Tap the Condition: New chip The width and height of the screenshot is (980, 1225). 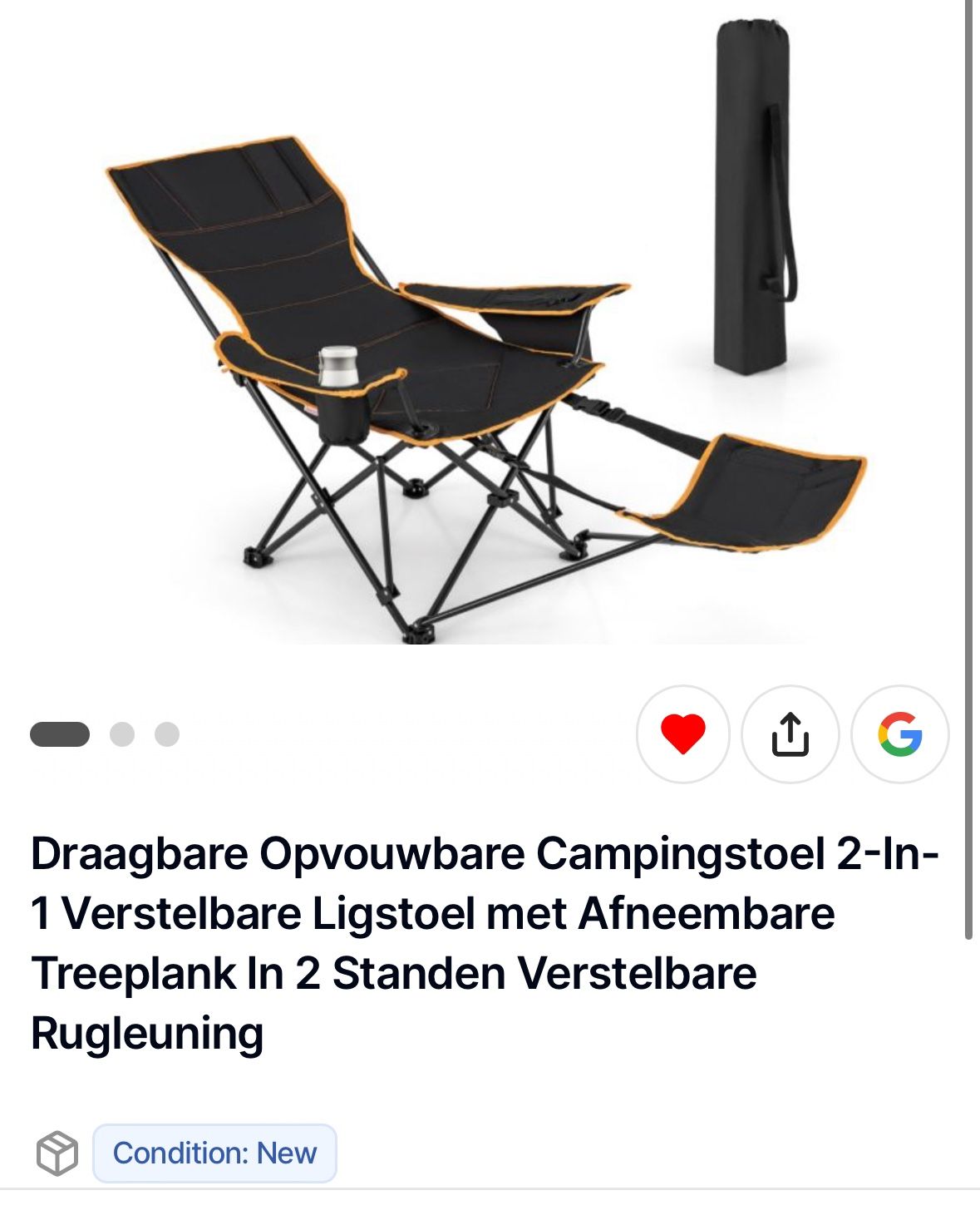(x=214, y=1153)
